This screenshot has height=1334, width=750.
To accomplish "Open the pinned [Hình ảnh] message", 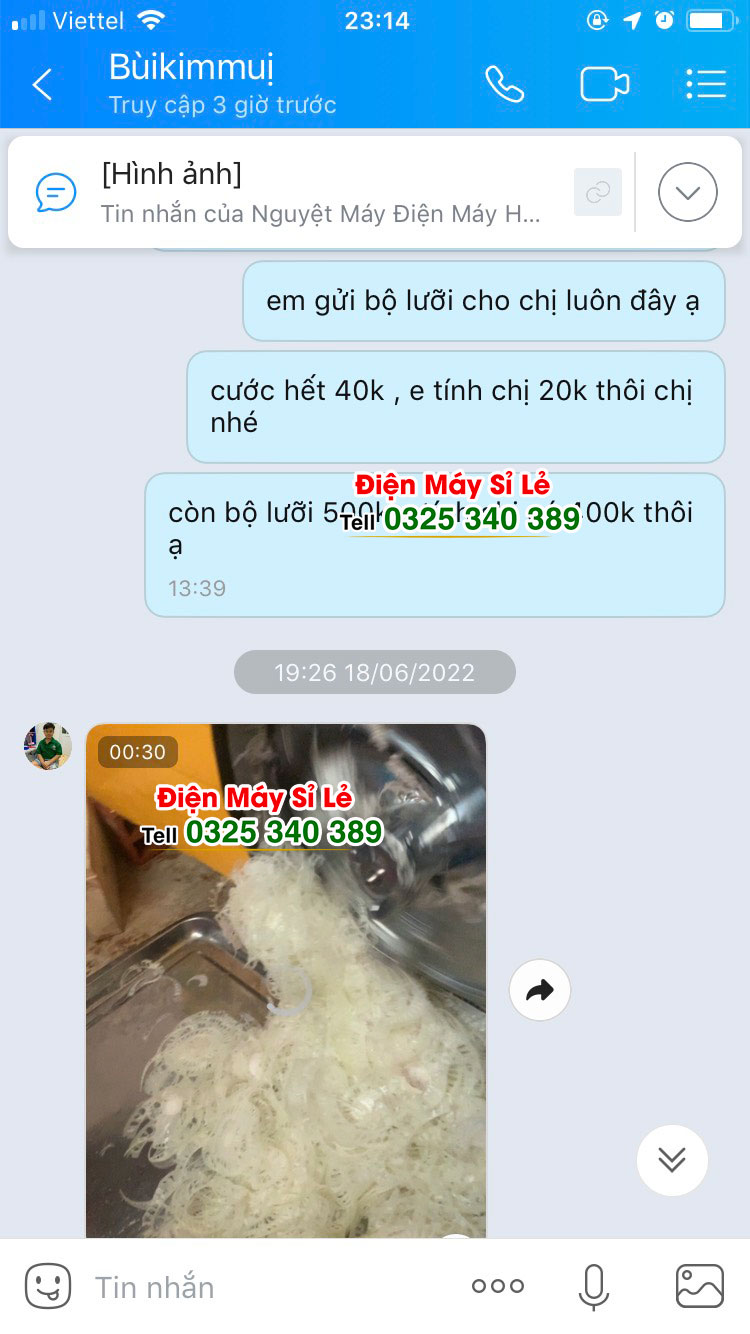I will (320, 192).
